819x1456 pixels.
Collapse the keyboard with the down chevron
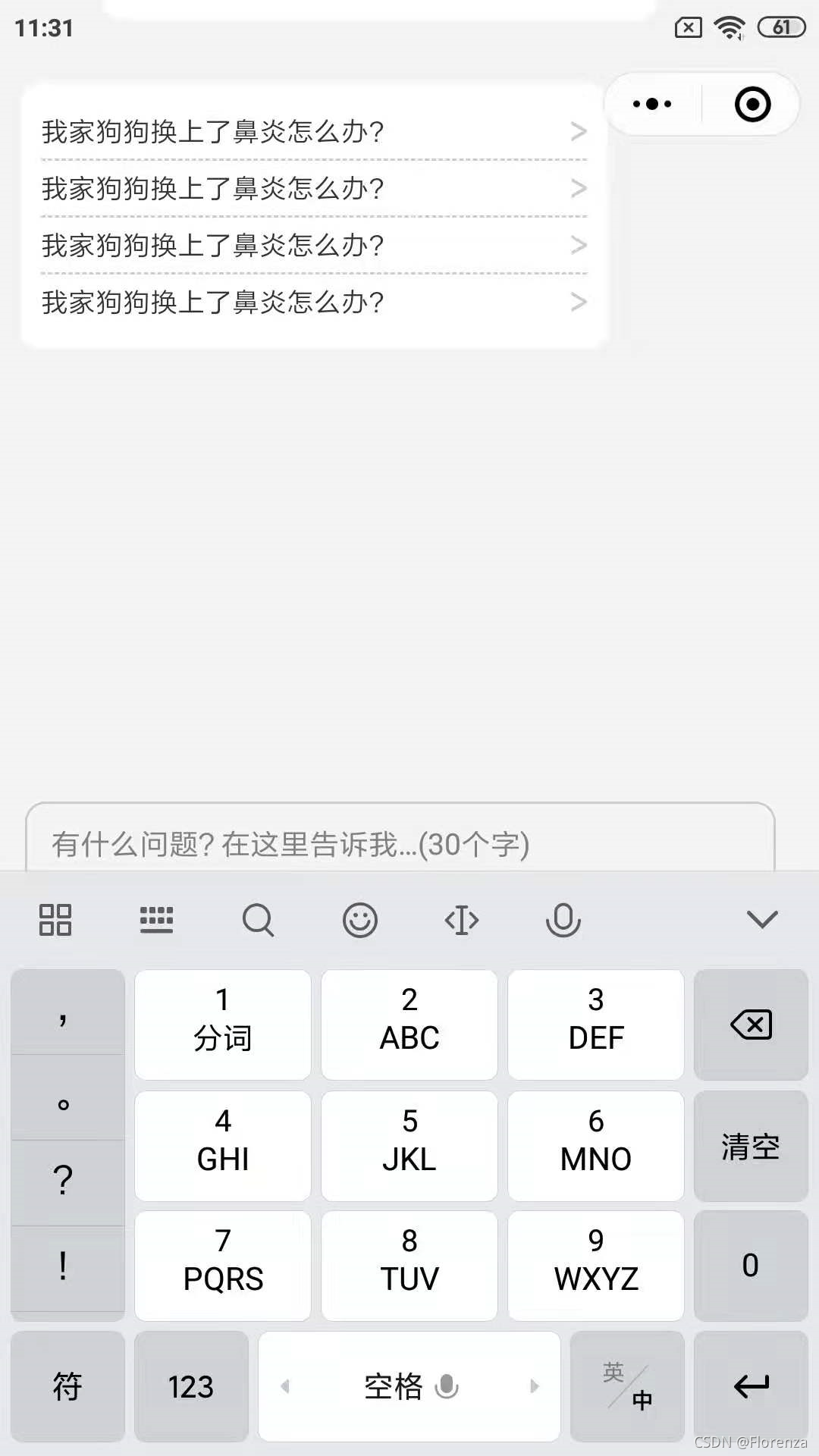pyautogui.click(x=762, y=920)
